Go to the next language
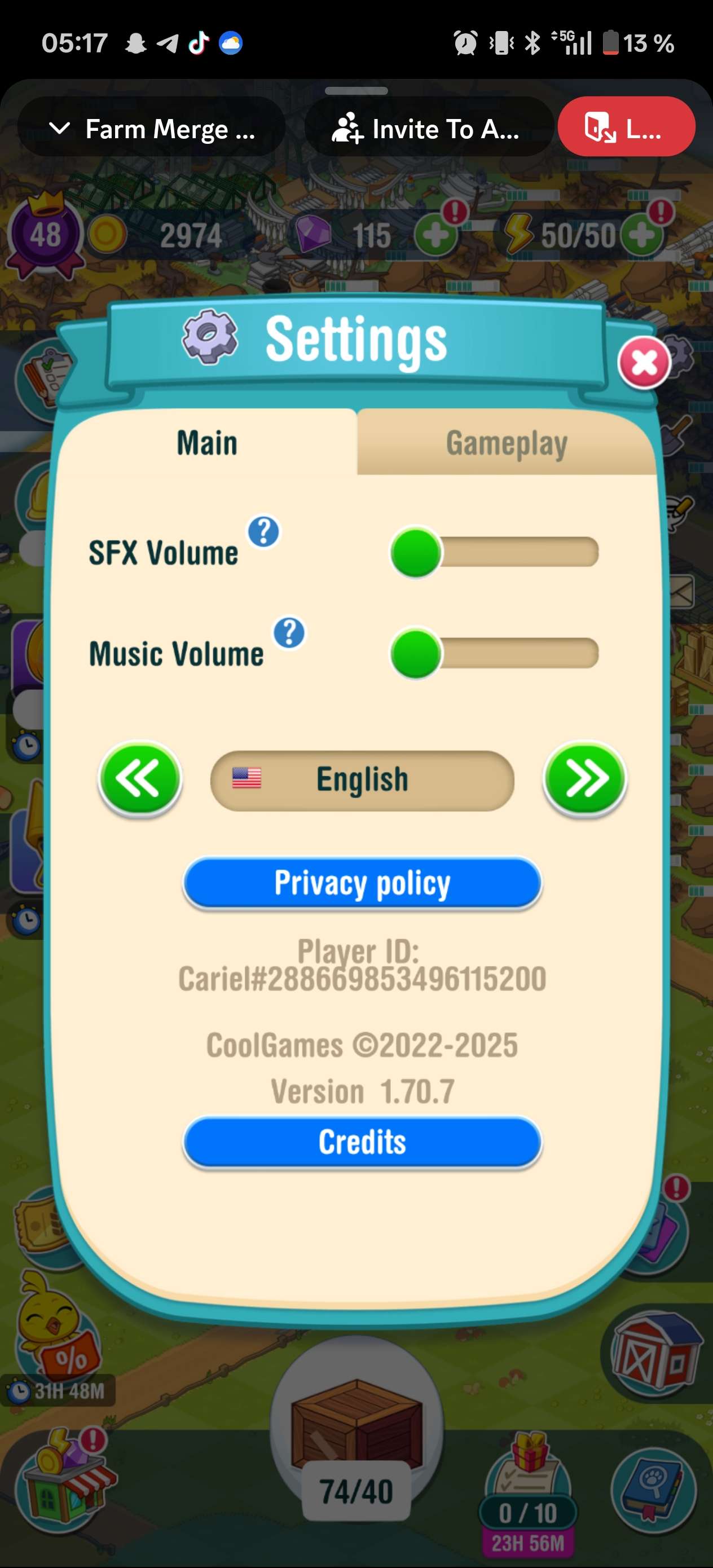Viewport: 713px width, 1568px height. coord(584,778)
